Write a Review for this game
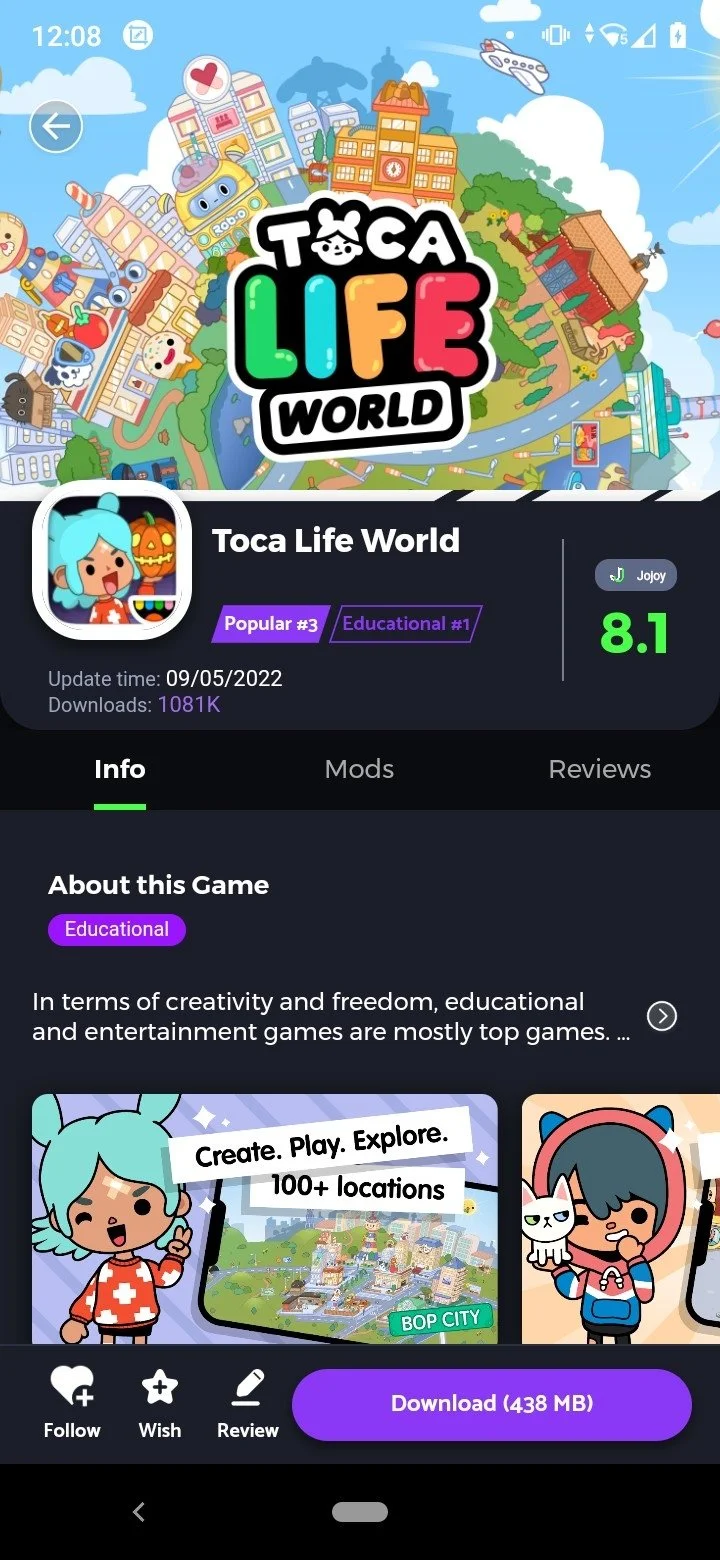Image resolution: width=720 pixels, height=1560 pixels. pyautogui.click(x=247, y=1403)
